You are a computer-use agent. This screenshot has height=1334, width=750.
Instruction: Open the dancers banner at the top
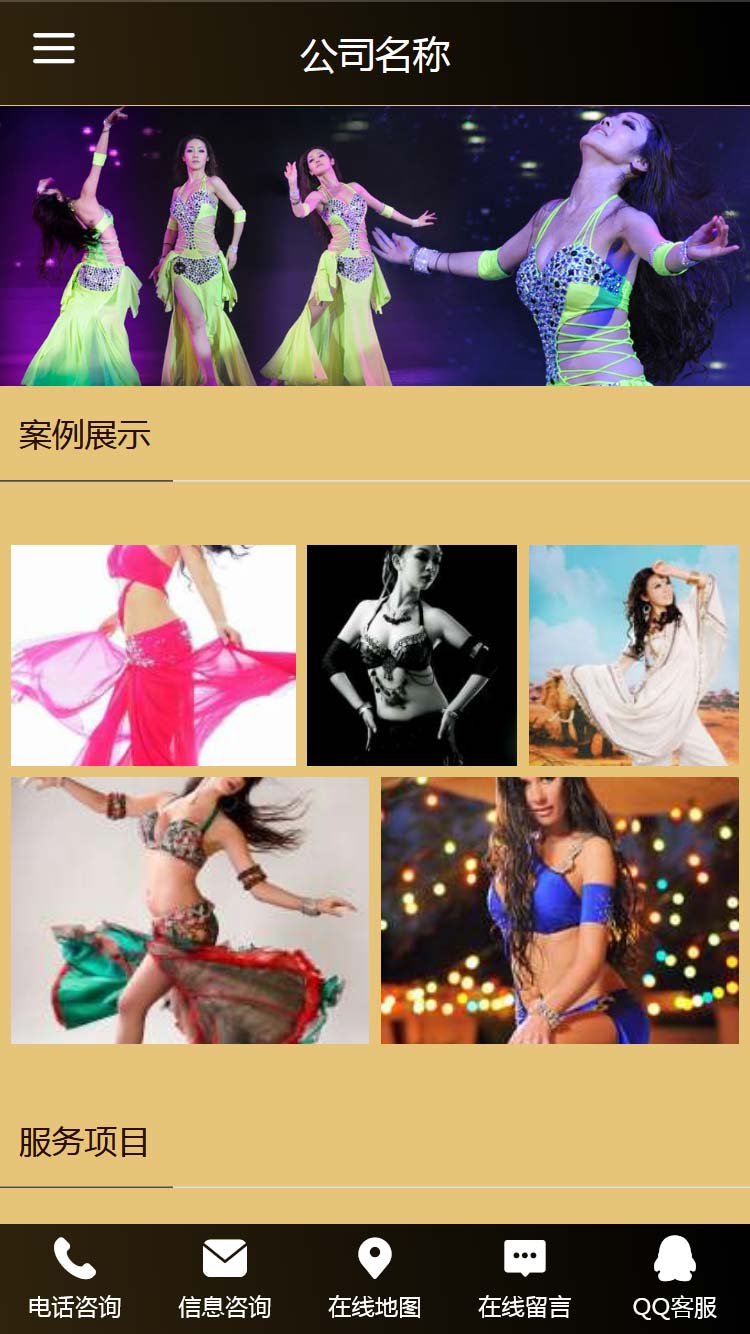tap(375, 246)
